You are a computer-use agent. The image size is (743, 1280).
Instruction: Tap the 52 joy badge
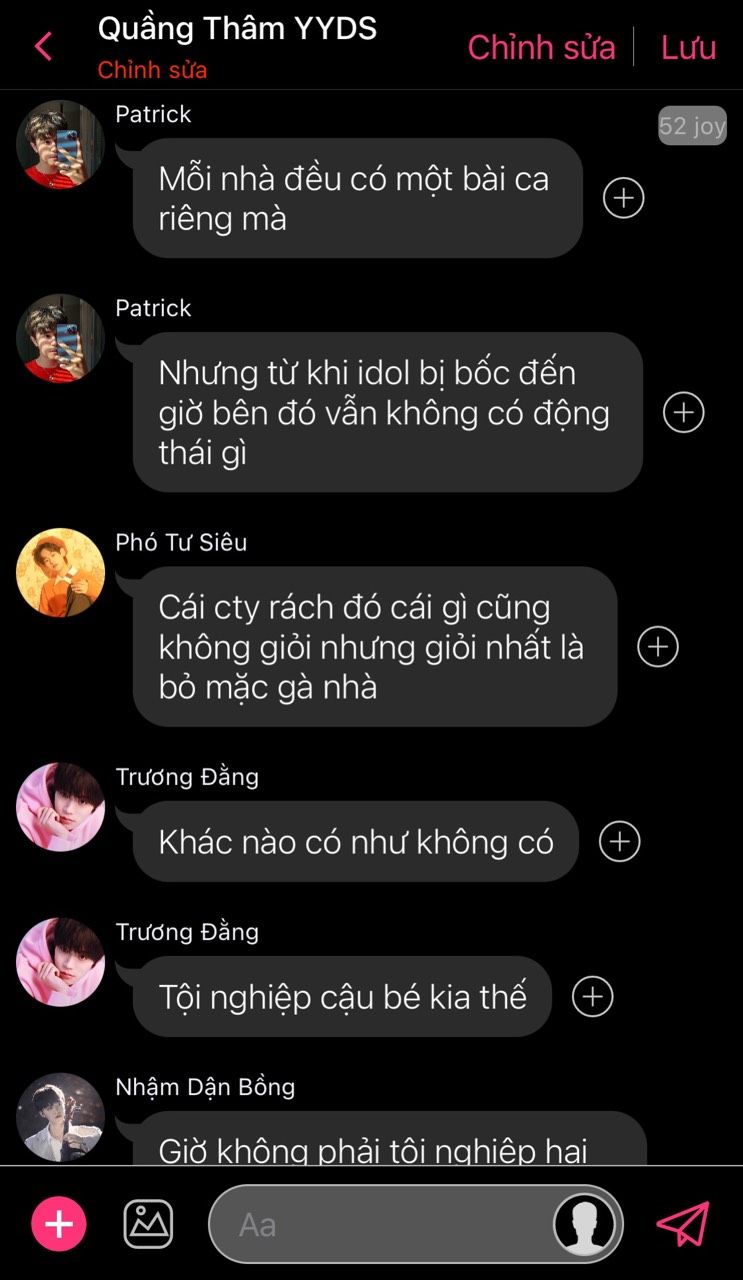tap(692, 126)
